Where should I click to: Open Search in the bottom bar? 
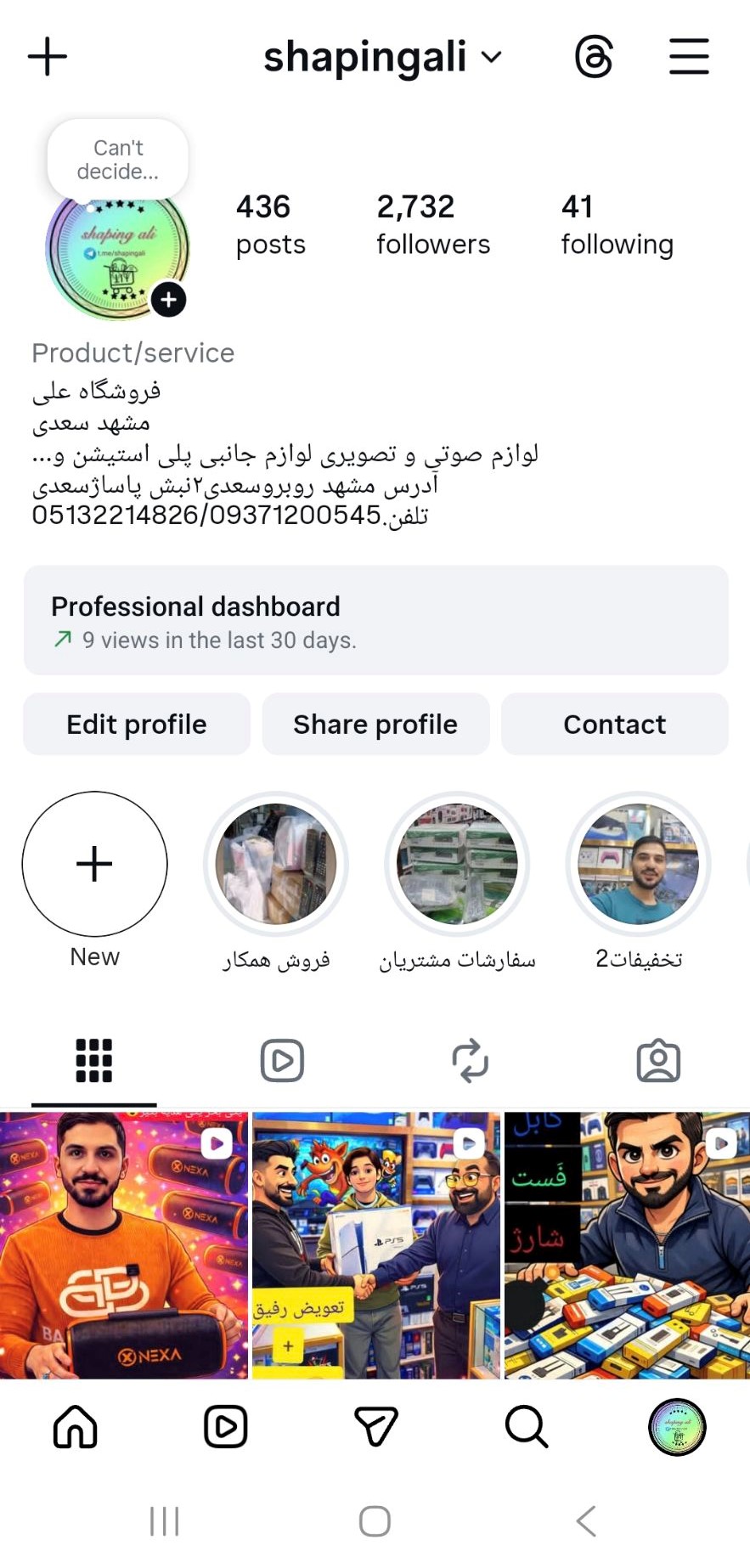[x=527, y=1426]
